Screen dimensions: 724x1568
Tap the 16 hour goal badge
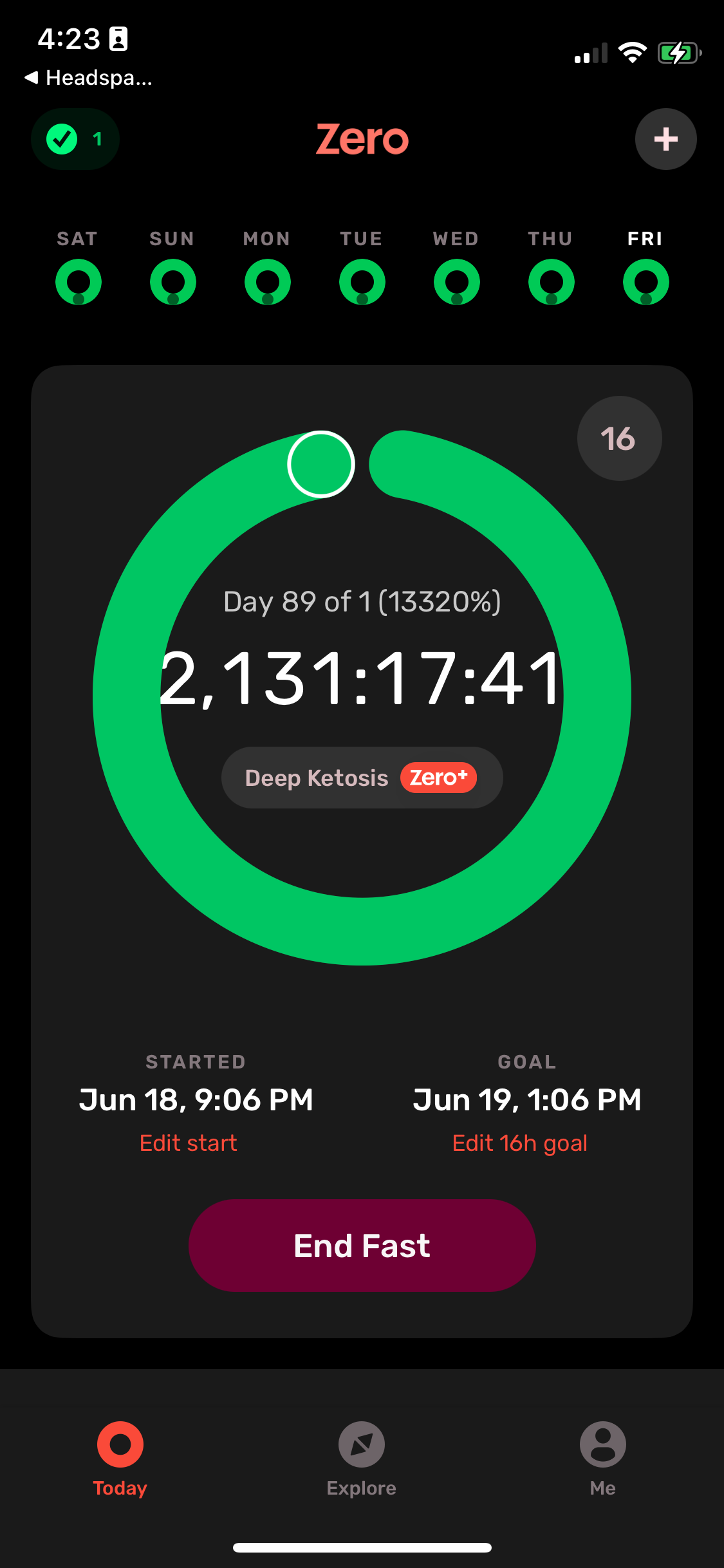[618, 437]
